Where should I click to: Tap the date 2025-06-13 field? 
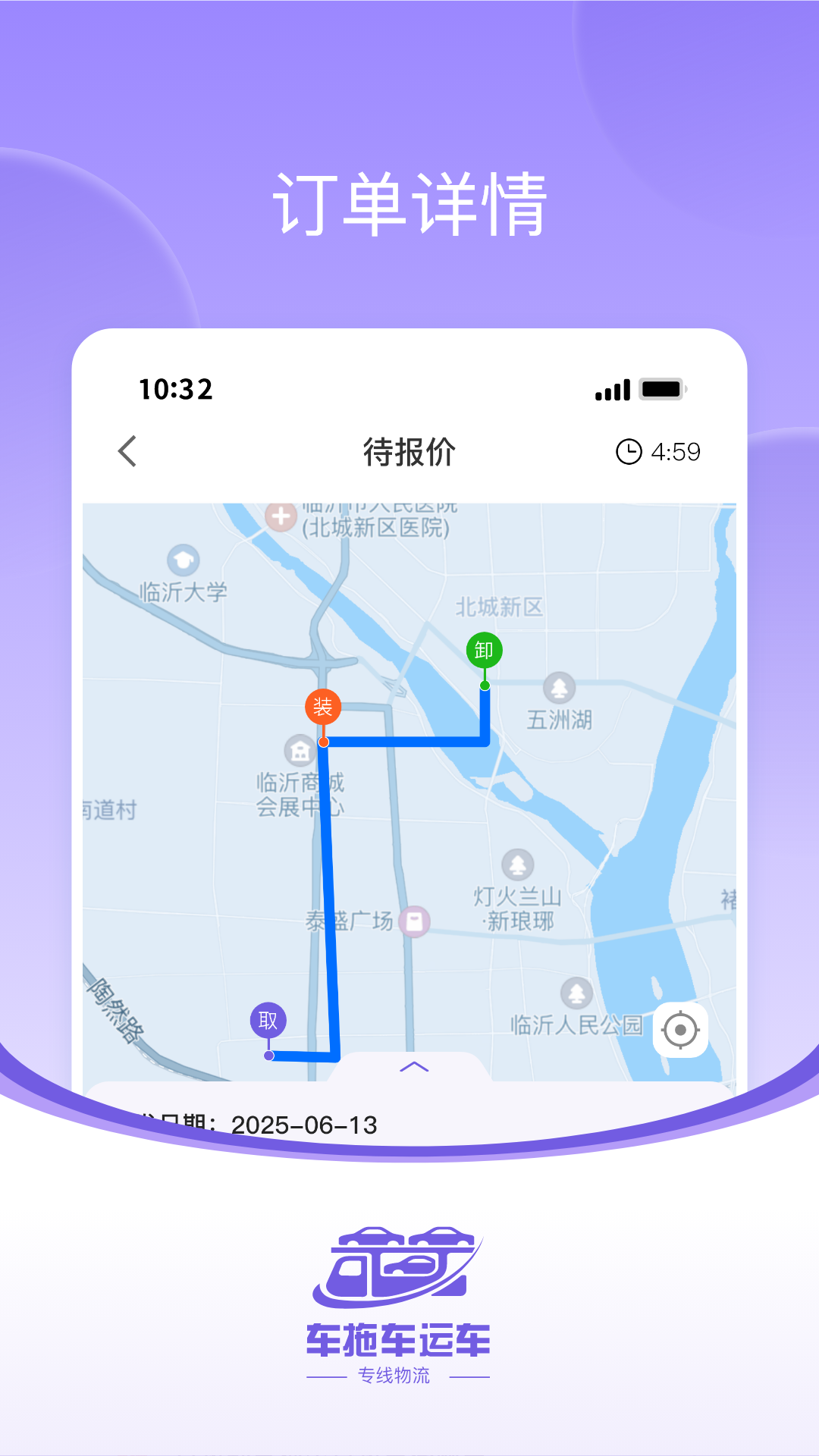click(x=303, y=1125)
